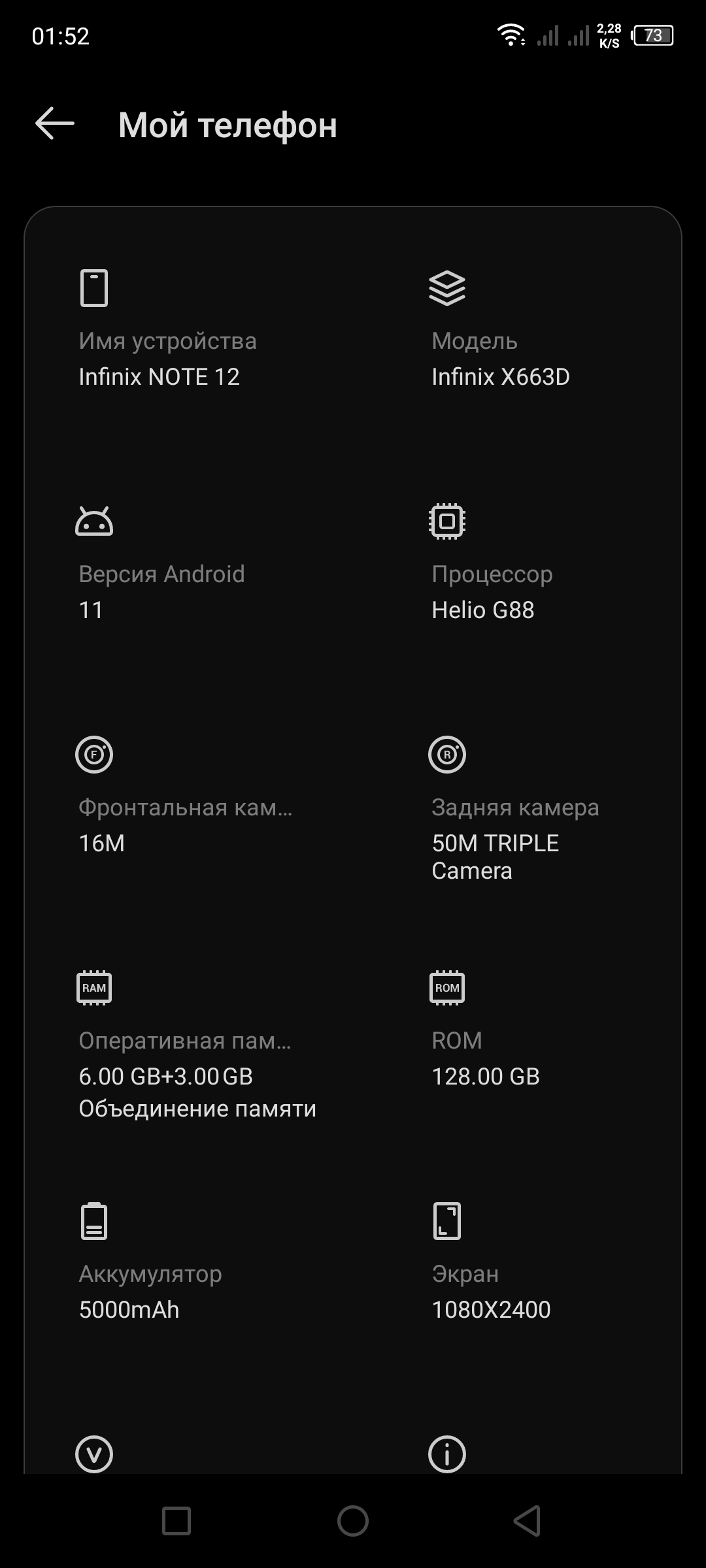Open the Имя устройства entry Infinix NOTE 12
The image size is (706, 1568).
click(167, 358)
